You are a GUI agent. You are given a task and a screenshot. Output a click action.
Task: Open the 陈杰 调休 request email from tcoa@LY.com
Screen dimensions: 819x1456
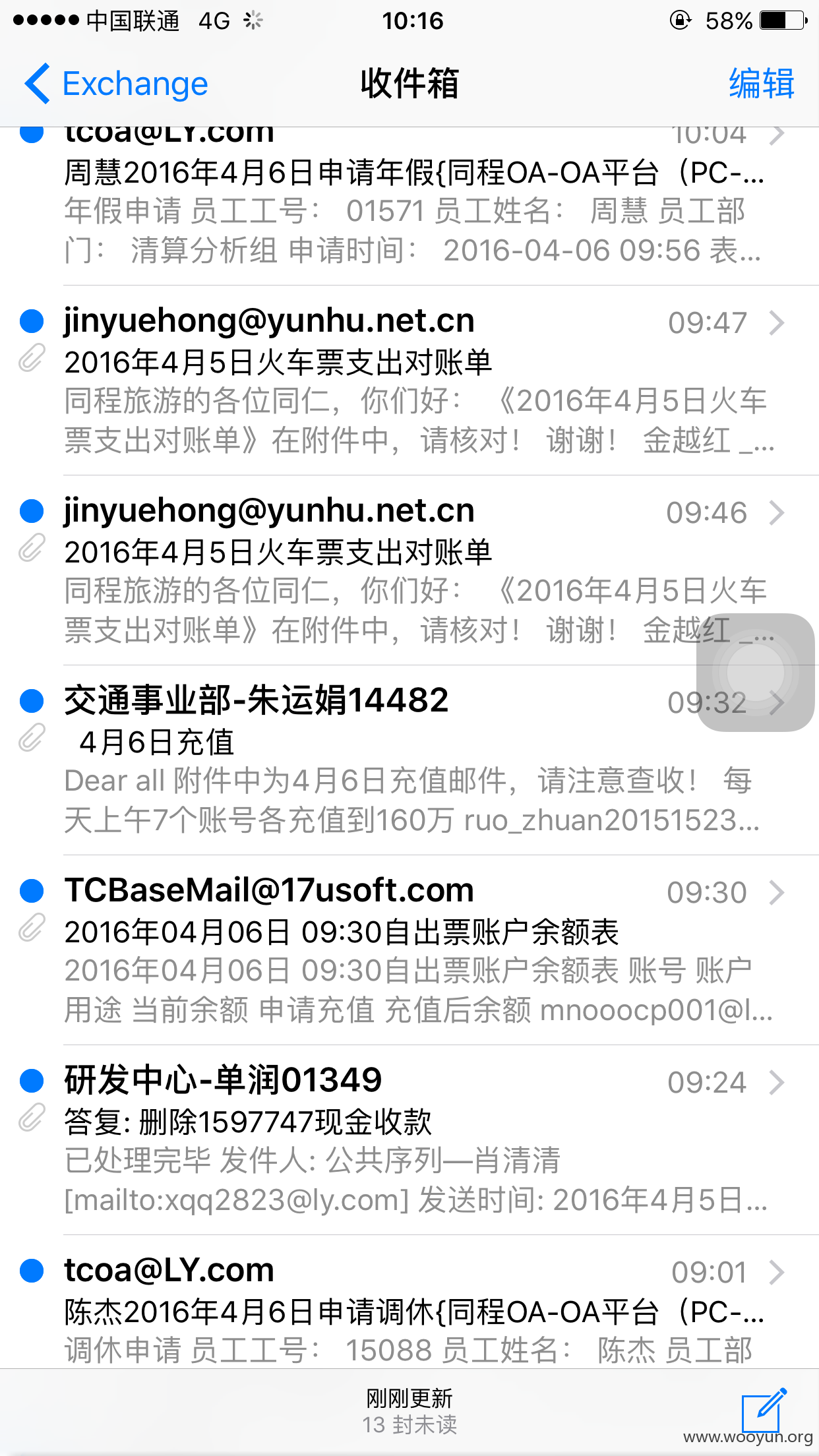[x=409, y=1302]
